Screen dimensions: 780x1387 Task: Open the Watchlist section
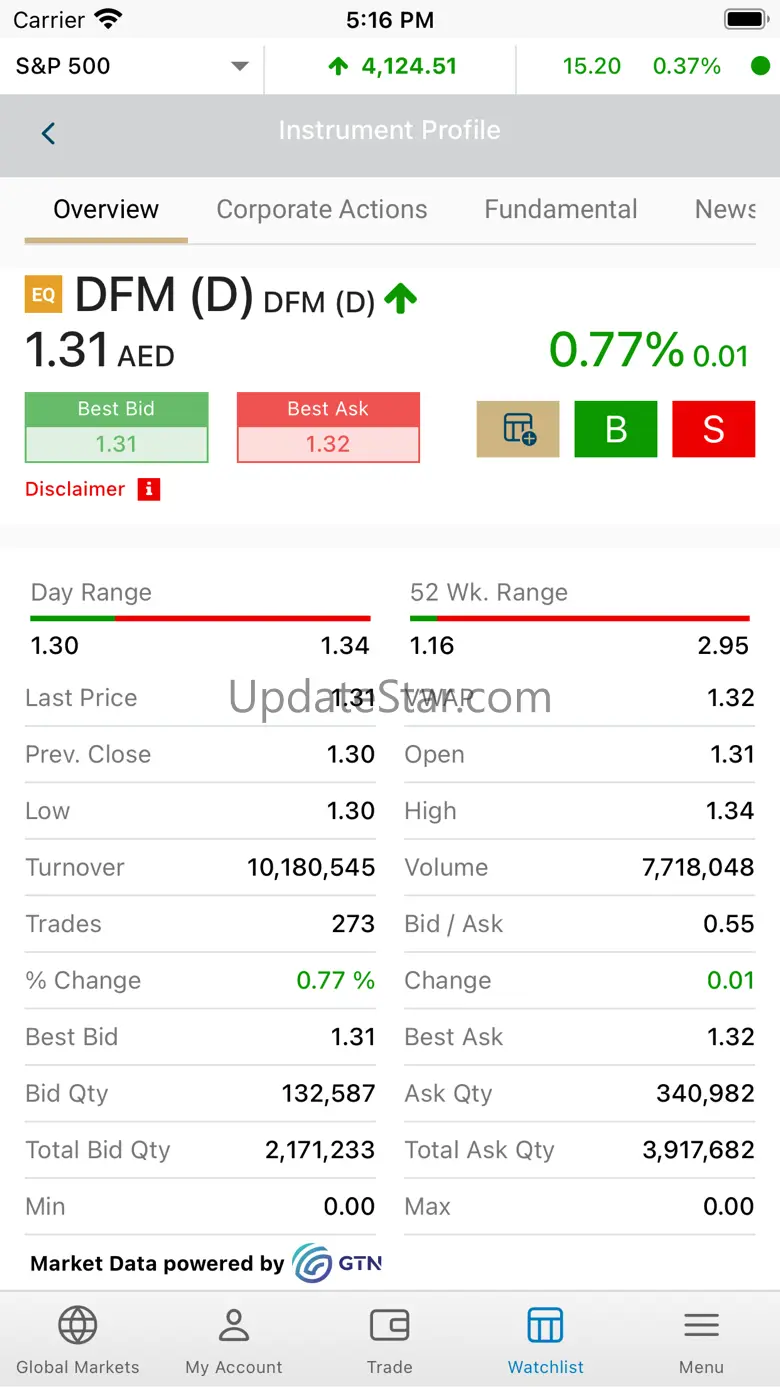[x=545, y=1340]
